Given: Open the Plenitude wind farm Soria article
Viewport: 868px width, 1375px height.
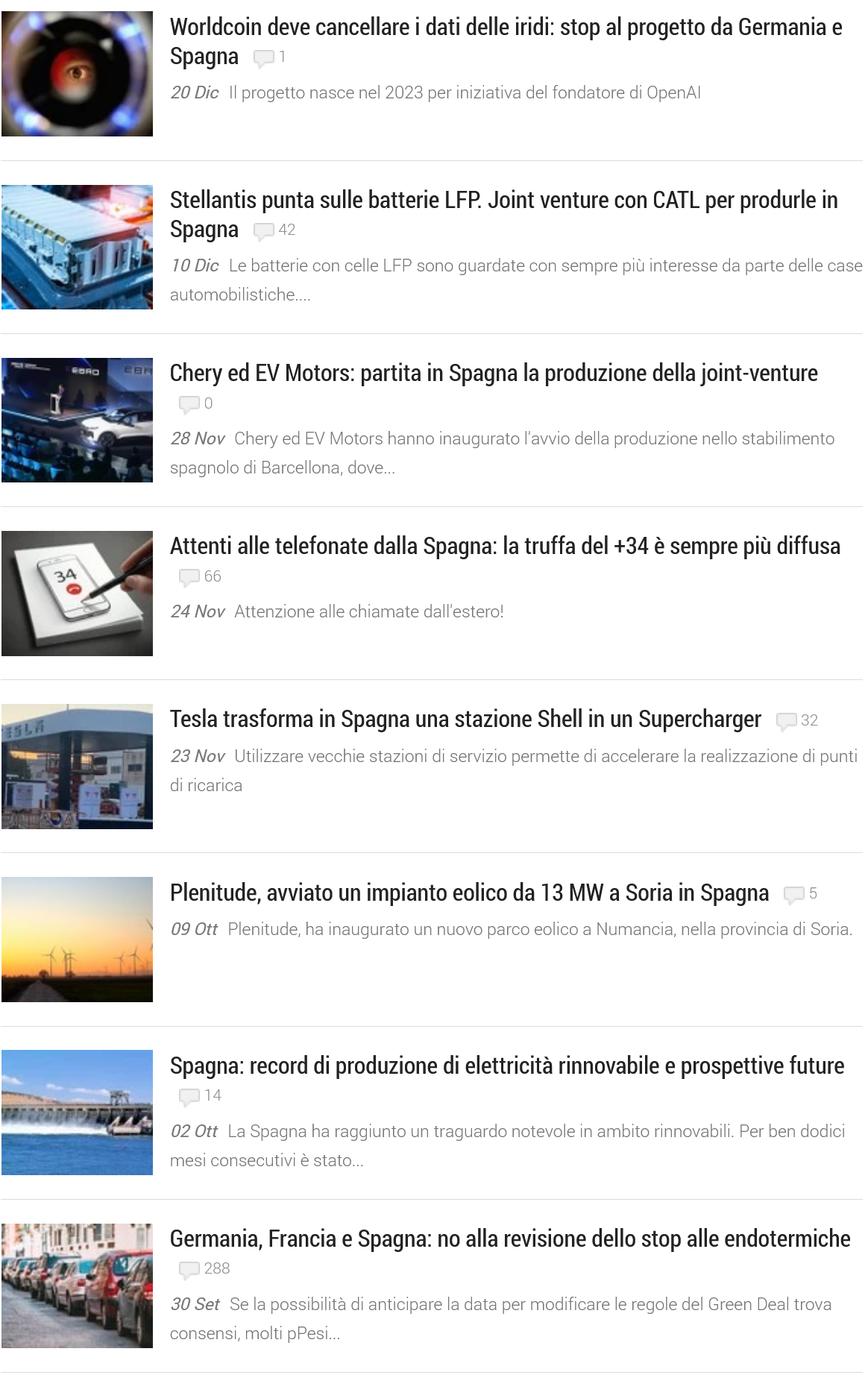Looking at the screenshot, I should point(469,893).
